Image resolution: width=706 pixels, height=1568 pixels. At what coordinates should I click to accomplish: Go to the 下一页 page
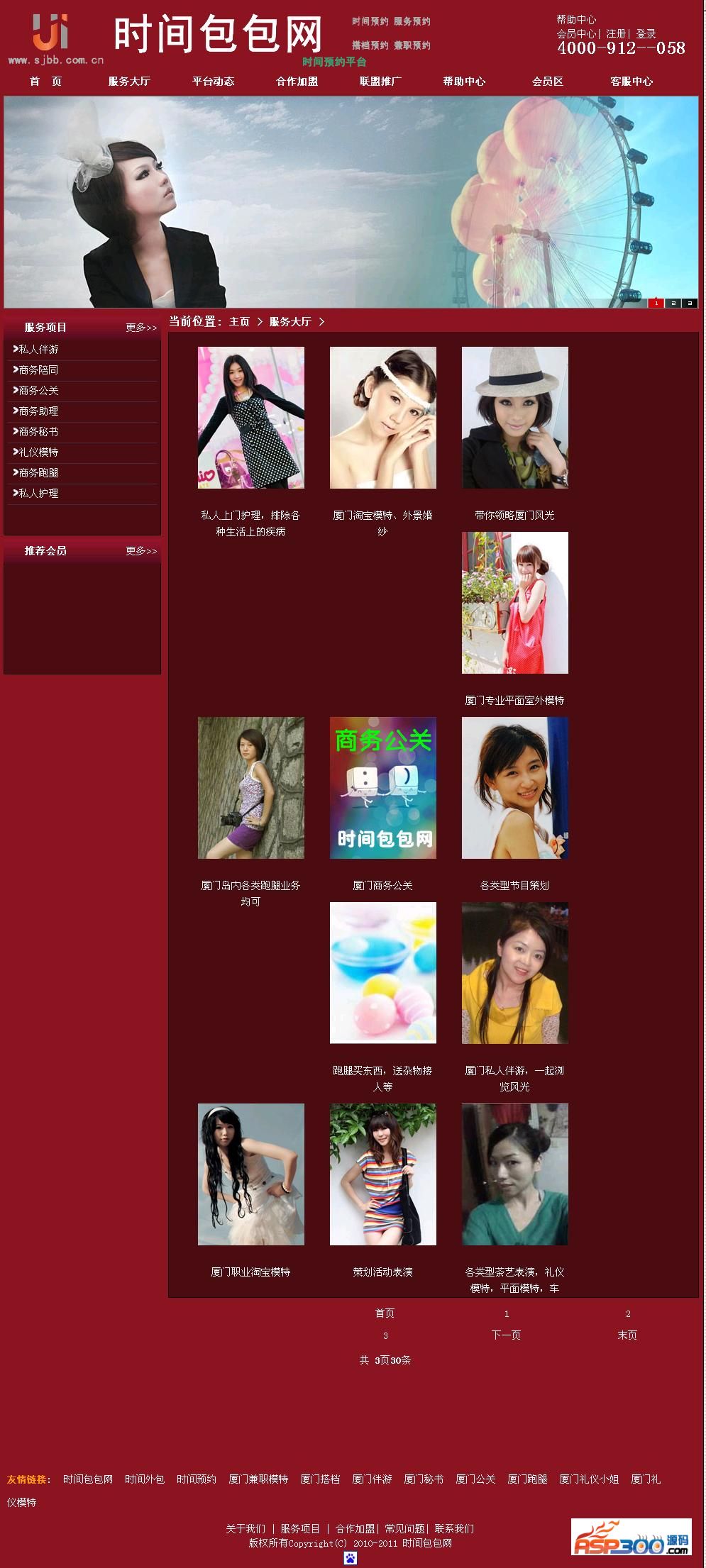[506, 1335]
